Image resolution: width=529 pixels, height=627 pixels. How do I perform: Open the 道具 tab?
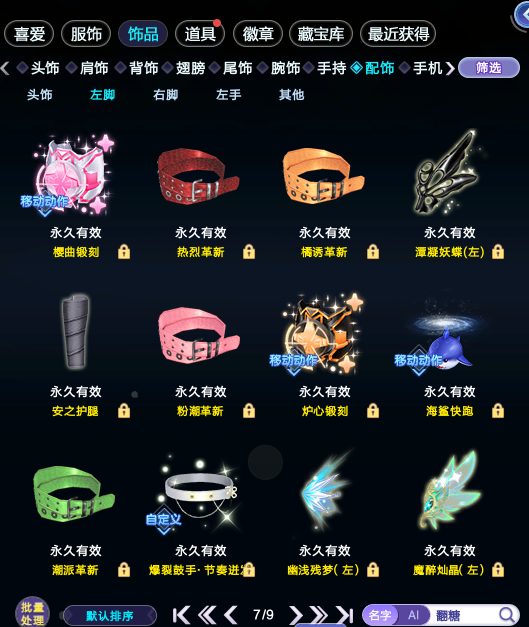coord(200,34)
